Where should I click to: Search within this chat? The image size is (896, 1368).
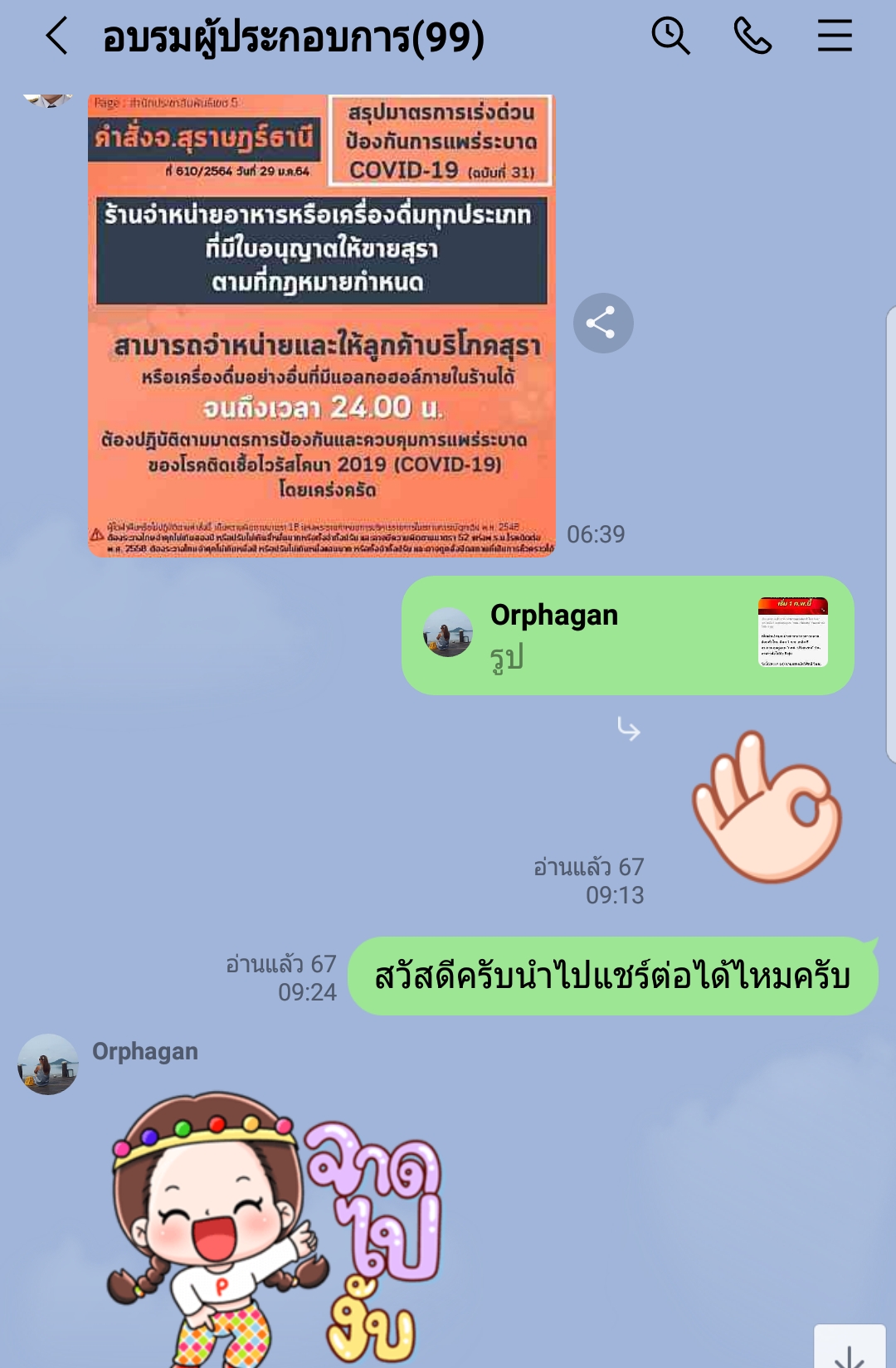(x=670, y=37)
